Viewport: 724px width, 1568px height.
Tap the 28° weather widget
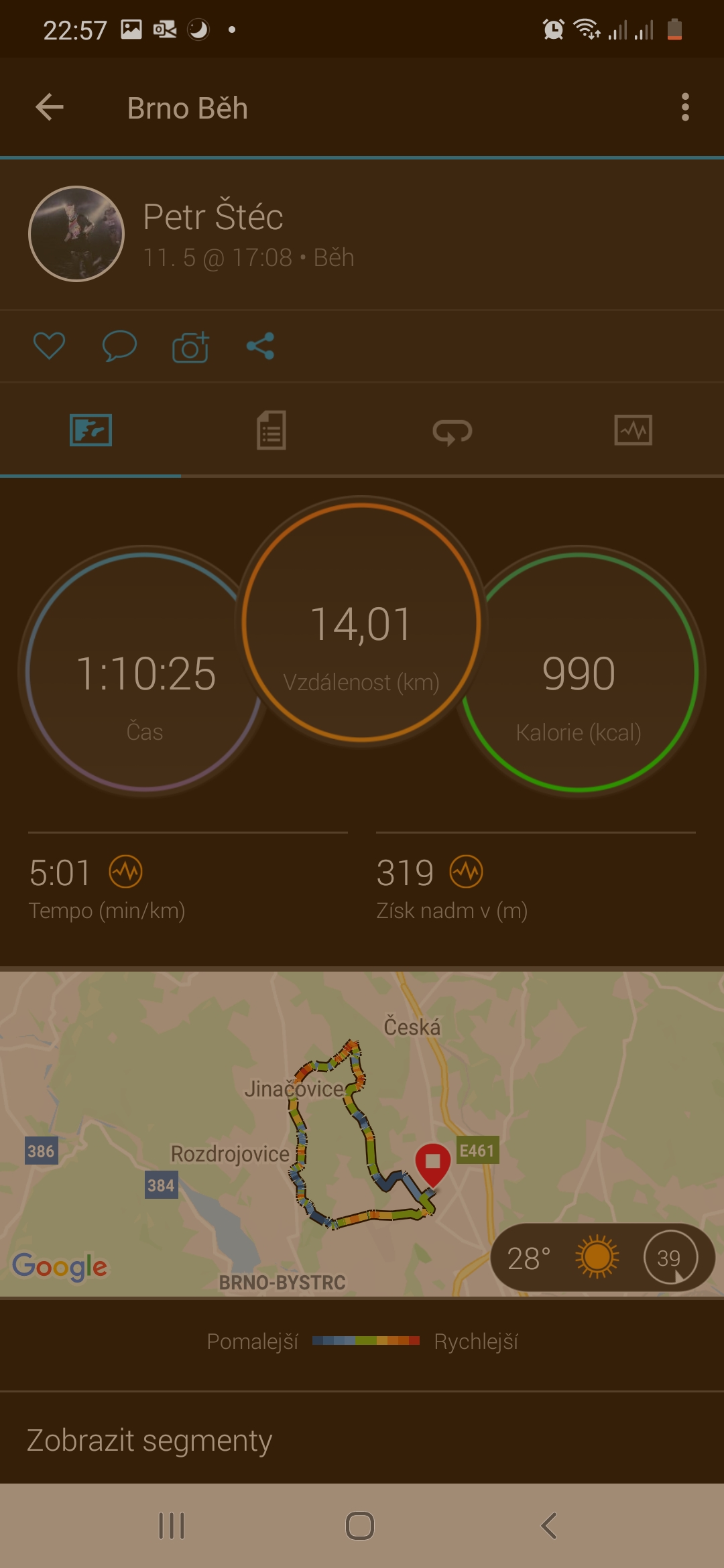[x=603, y=1258]
